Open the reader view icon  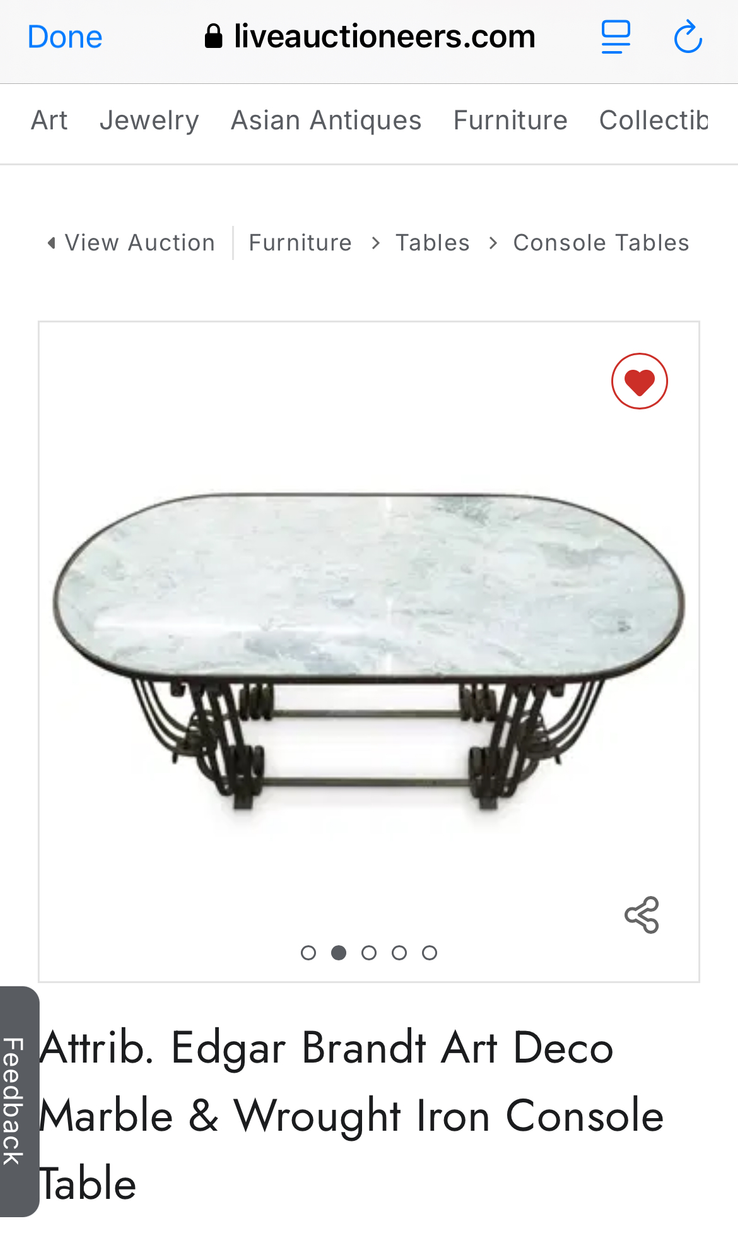[615, 38]
